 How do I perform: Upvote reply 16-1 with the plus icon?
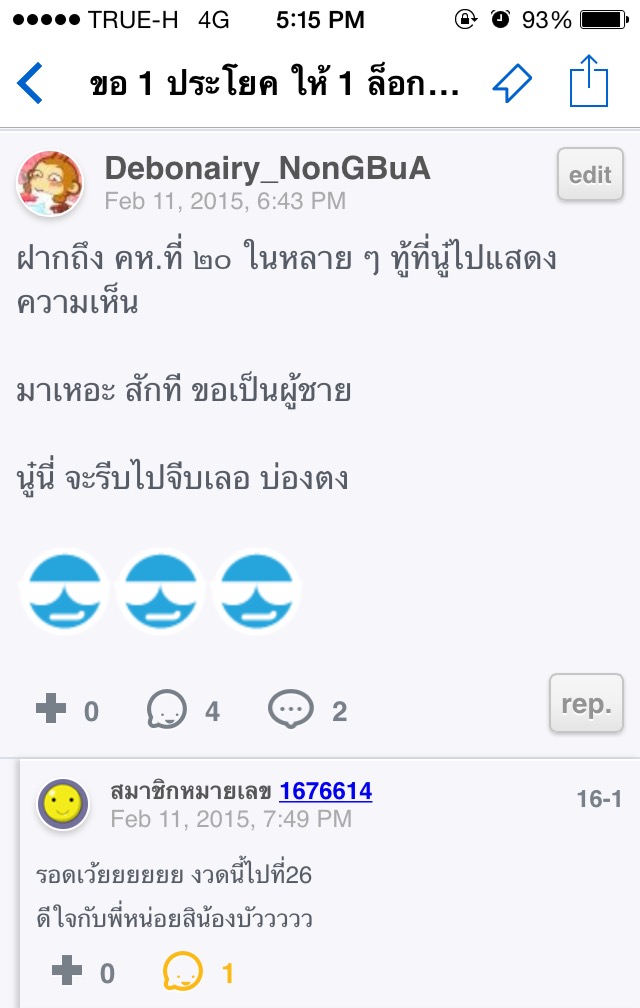pos(67,971)
